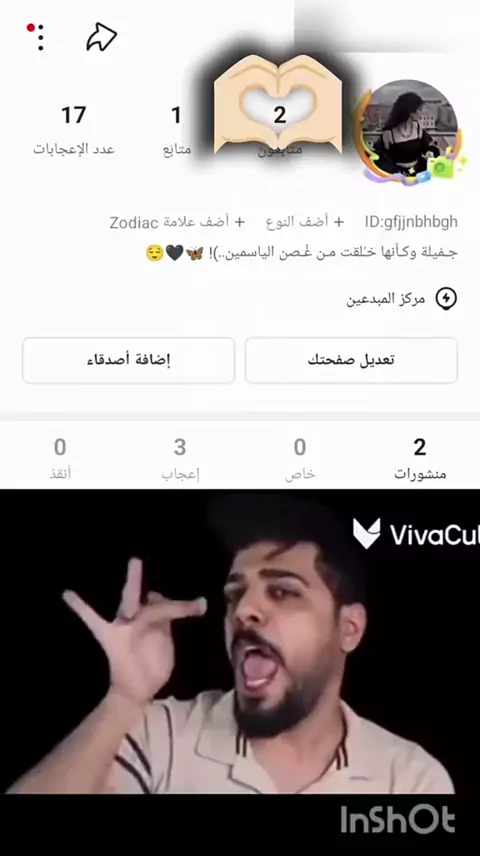
Task: Tap أضف النوع to add gender
Action: pos(305,222)
